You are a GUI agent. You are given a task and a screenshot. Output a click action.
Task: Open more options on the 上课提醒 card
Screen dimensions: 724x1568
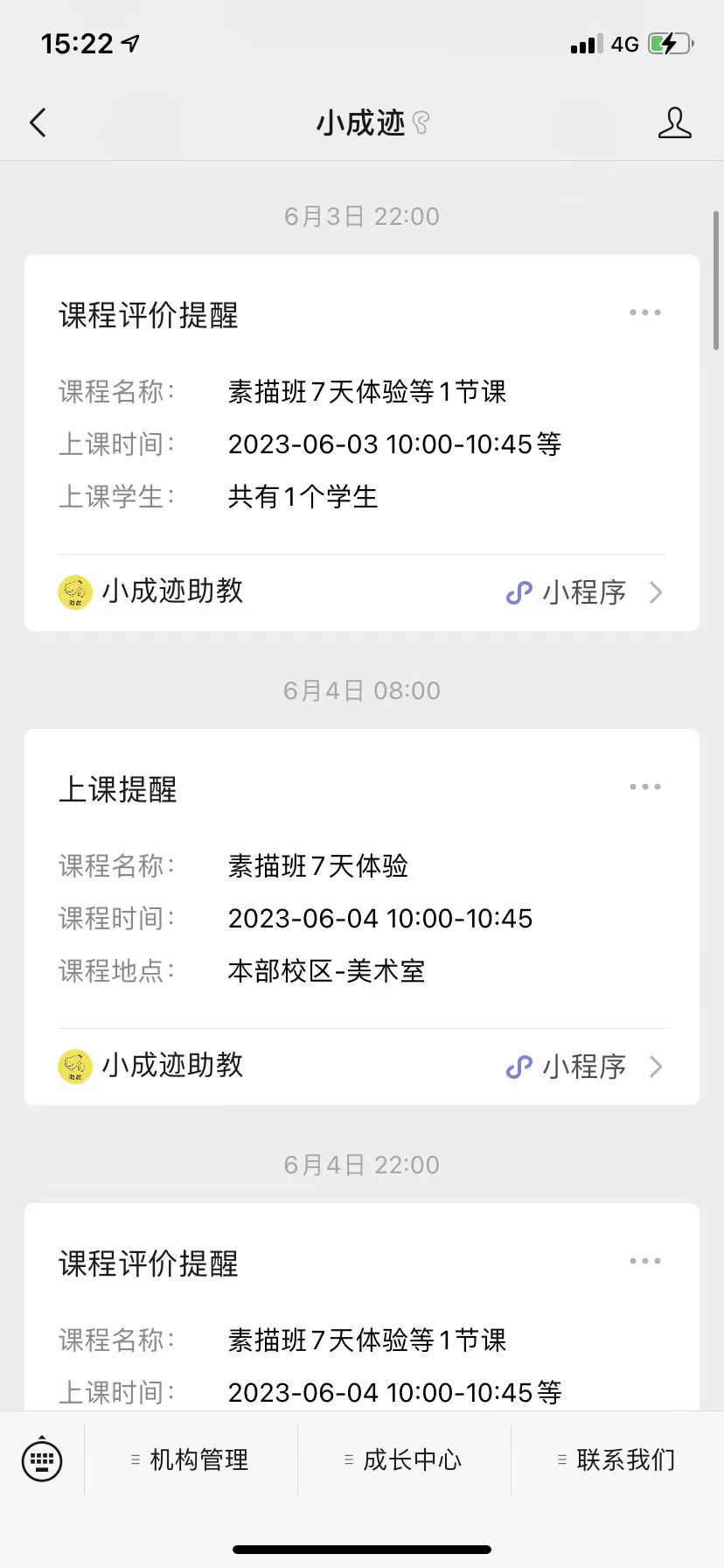(645, 787)
